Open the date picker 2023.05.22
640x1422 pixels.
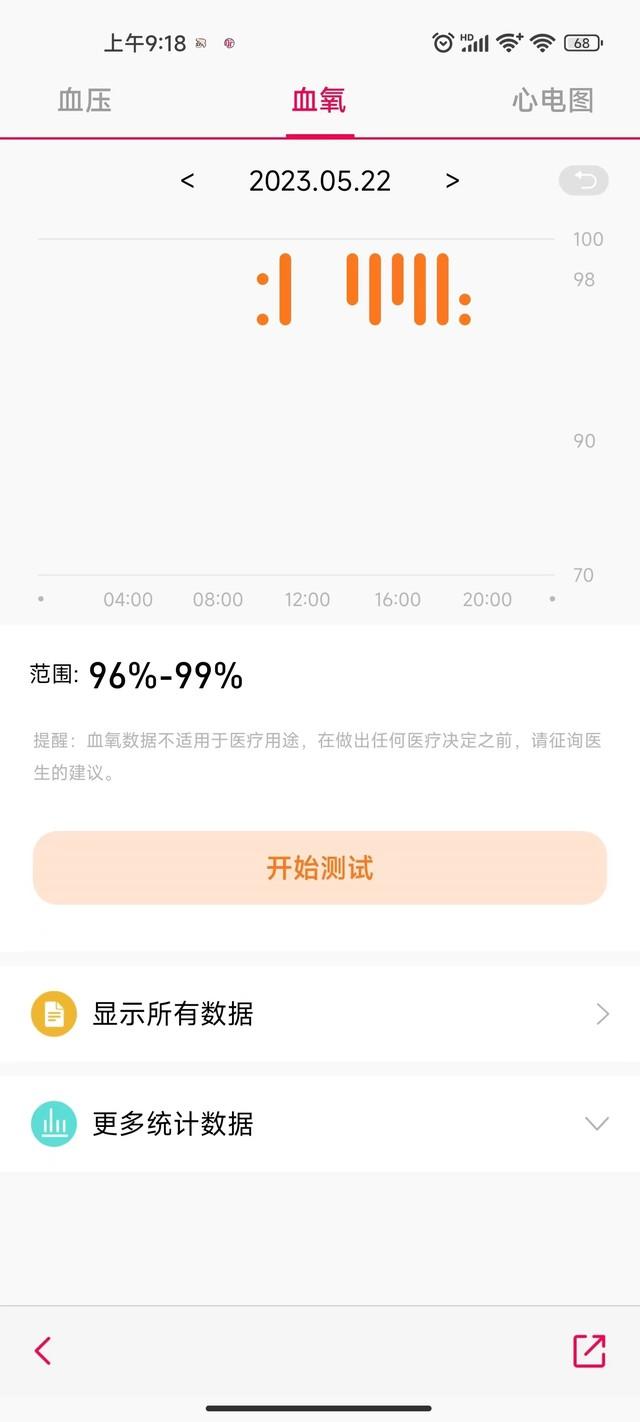(320, 181)
